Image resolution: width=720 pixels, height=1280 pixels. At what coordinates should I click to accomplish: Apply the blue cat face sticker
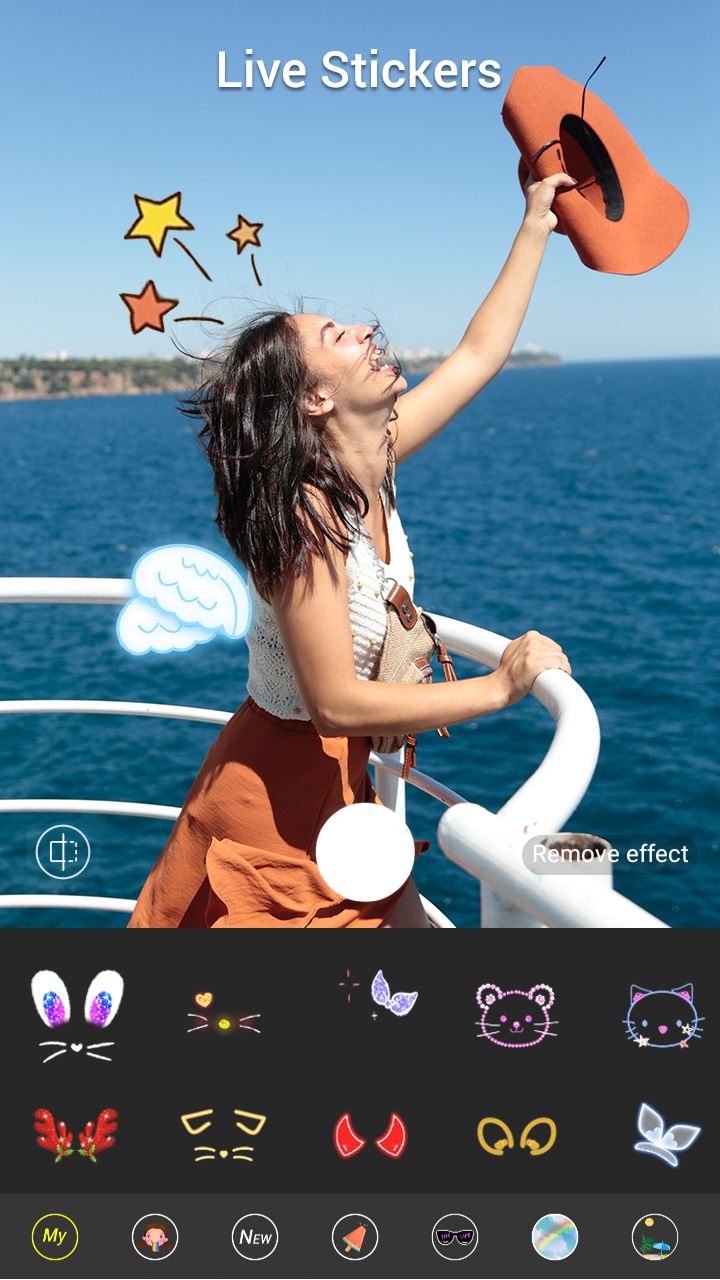coord(664,1014)
